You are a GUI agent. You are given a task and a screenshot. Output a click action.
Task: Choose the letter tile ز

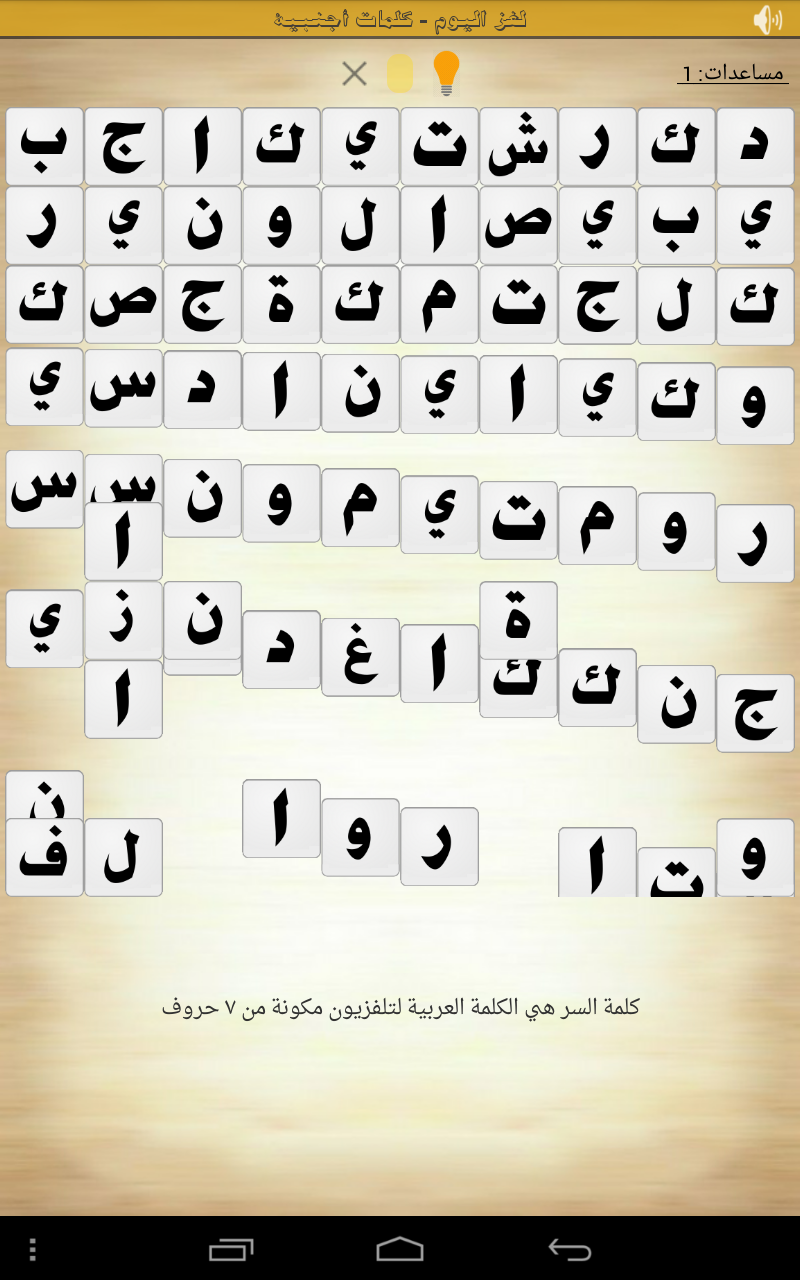coord(123,619)
